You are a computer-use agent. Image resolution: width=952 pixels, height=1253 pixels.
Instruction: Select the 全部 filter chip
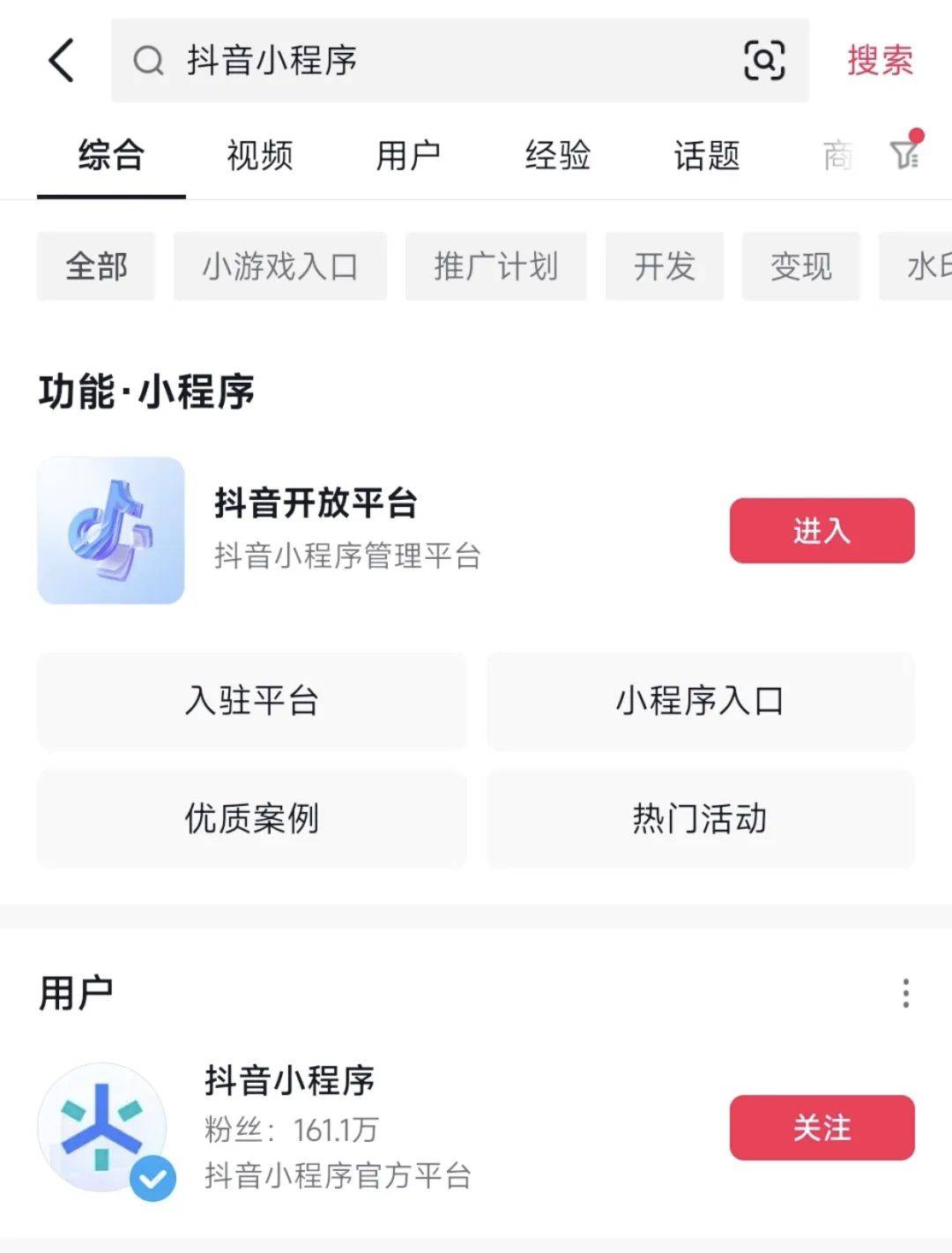[x=96, y=265]
